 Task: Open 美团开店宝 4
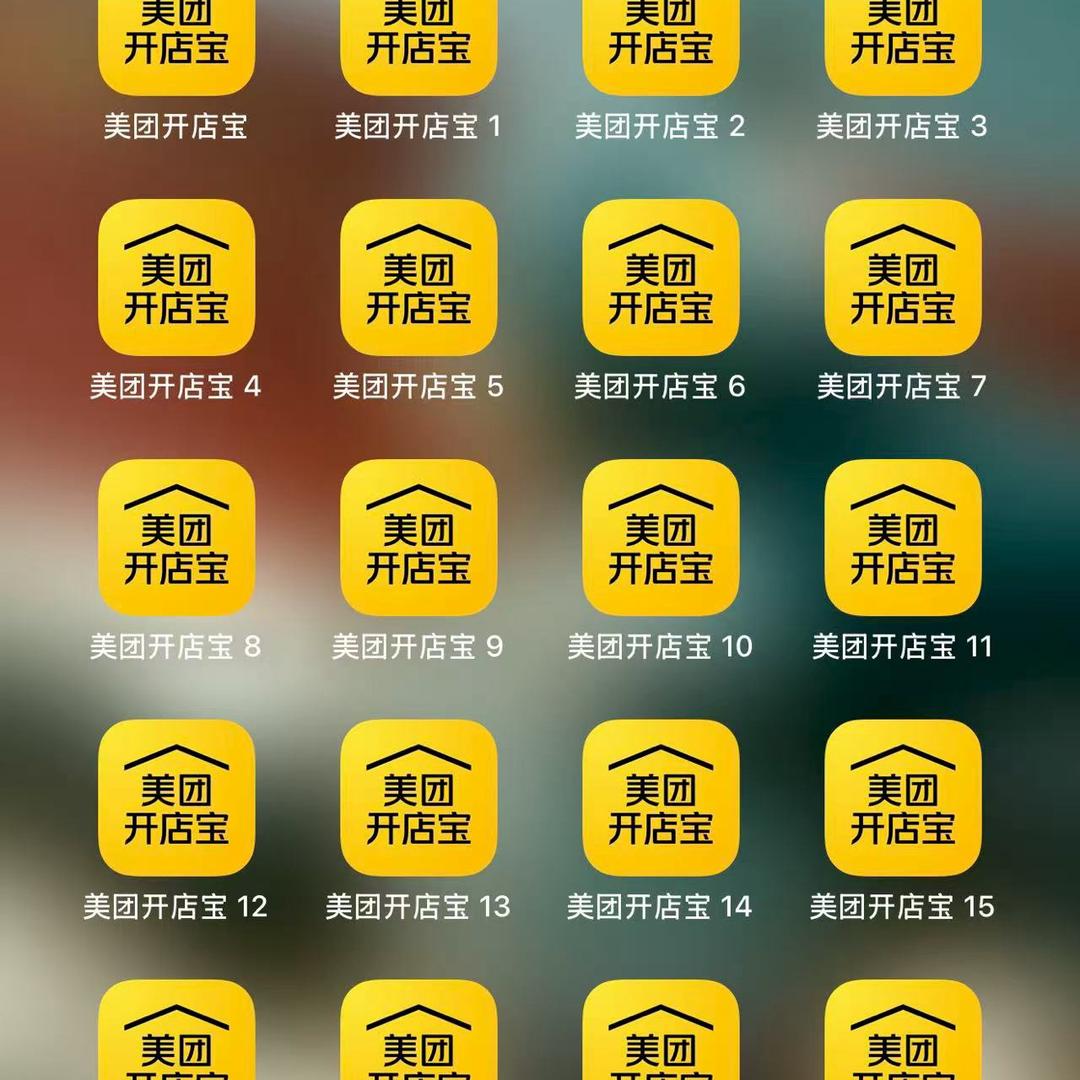(x=176, y=278)
